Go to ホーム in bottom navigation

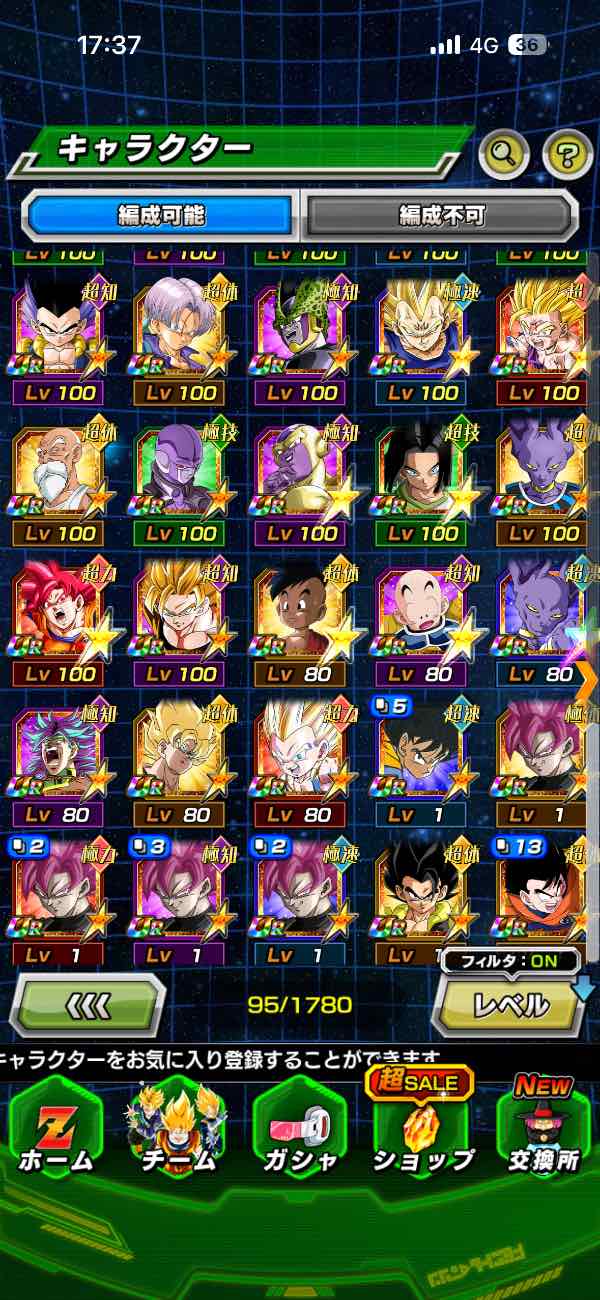pos(56,1128)
